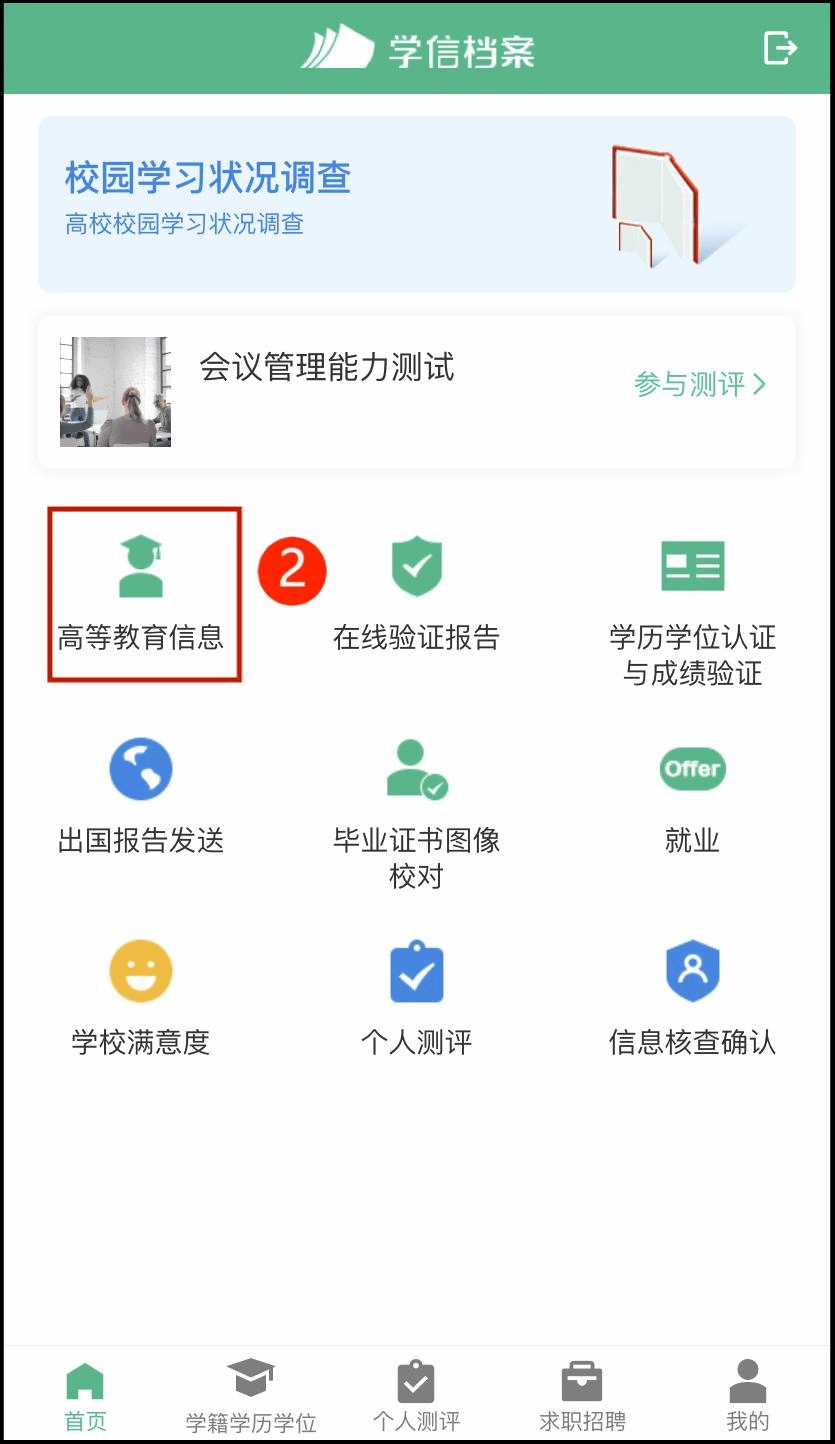This screenshot has width=835, height=1444.
Task: Switch to the 学籍学历学位 tab
Action: (x=251, y=1396)
